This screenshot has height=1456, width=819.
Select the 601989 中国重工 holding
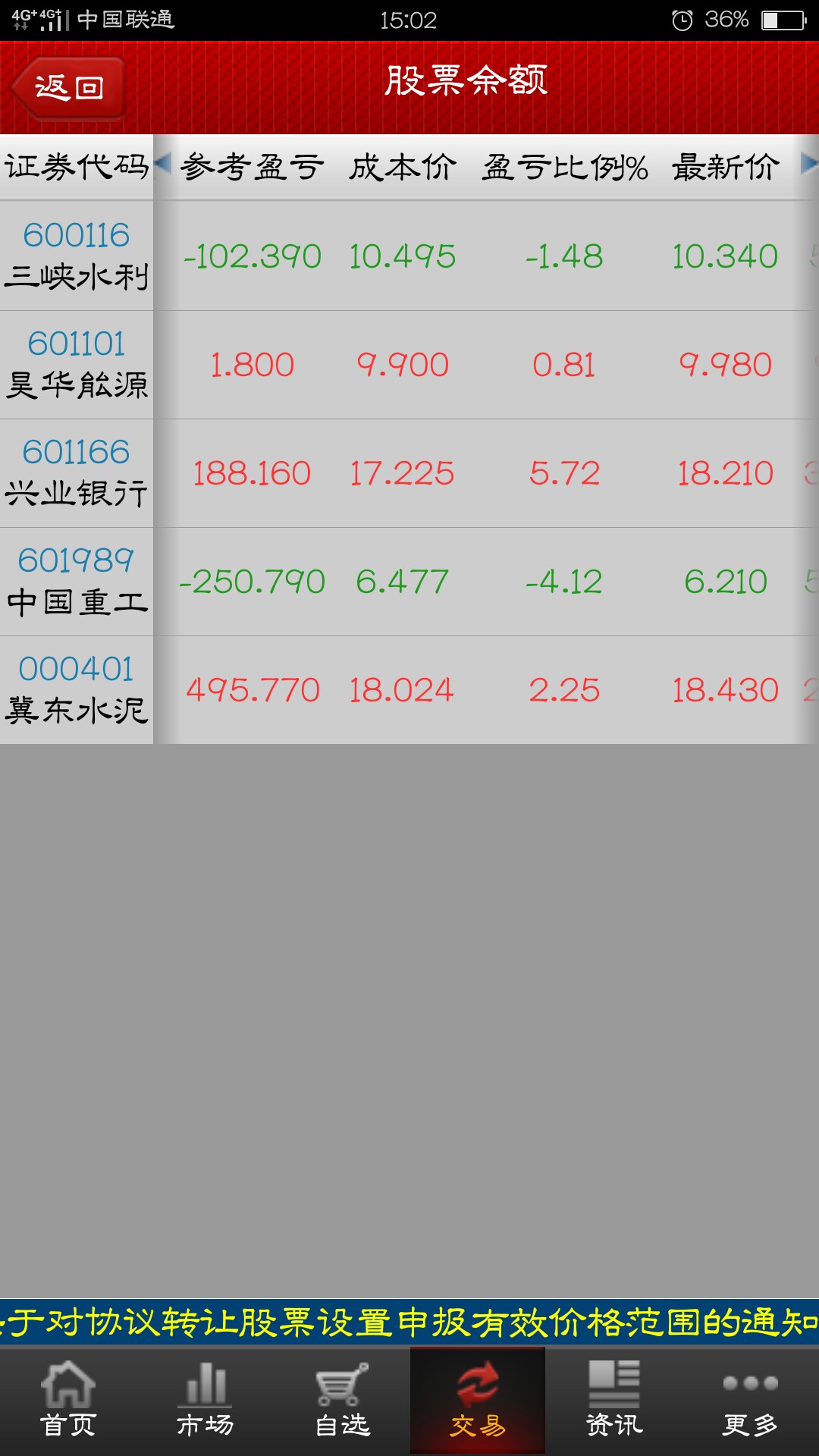(409, 582)
